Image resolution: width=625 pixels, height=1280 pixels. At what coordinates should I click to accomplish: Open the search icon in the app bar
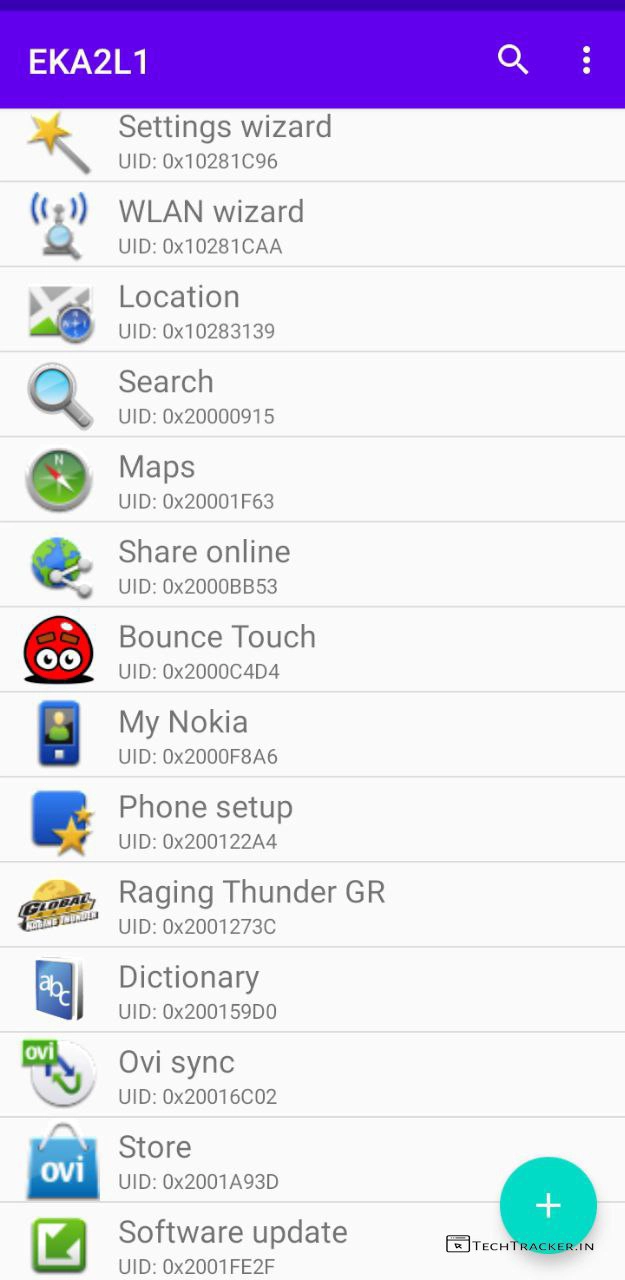[513, 60]
